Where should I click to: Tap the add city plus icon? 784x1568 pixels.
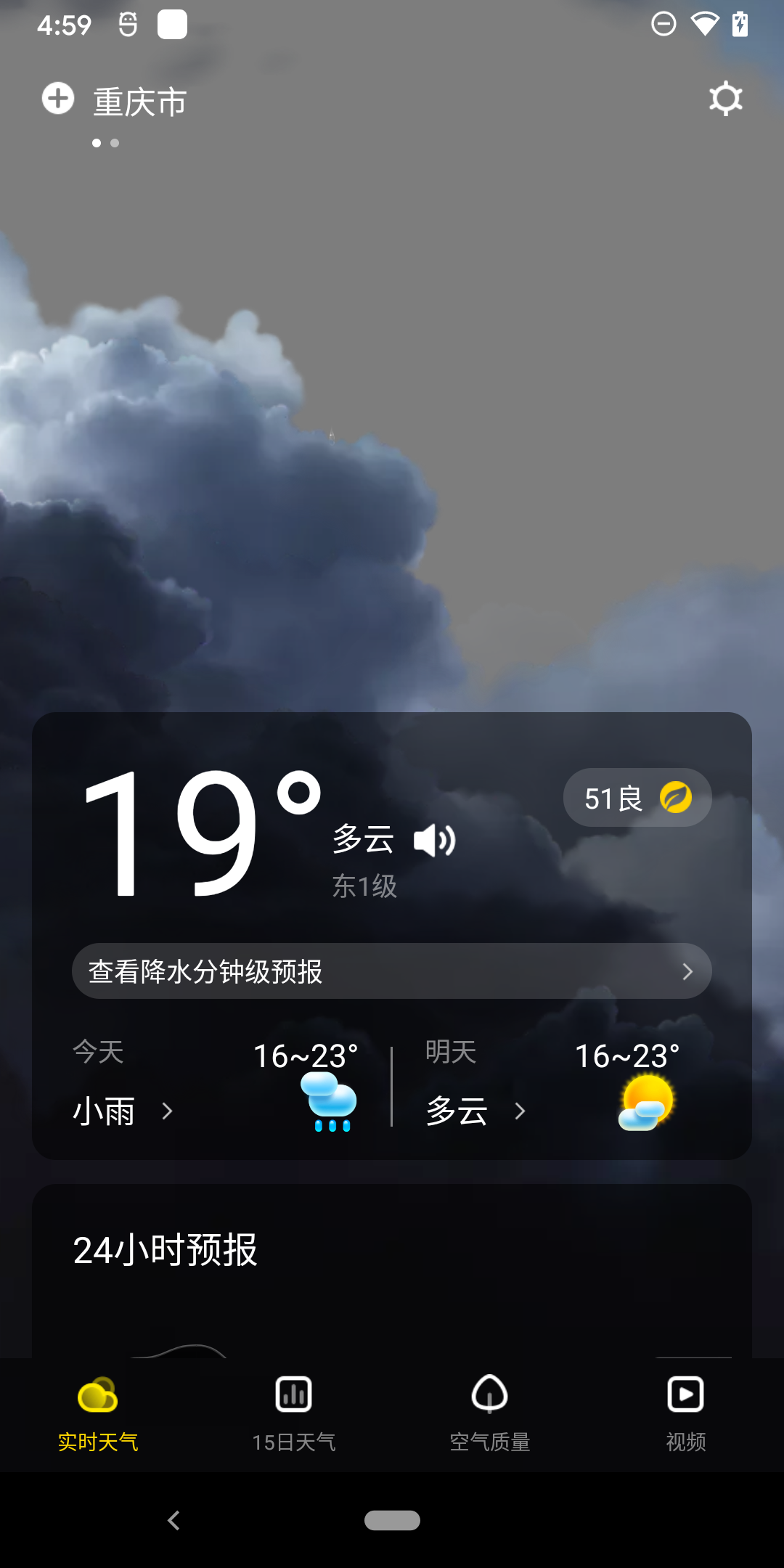pyautogui.click(x=57, y=98)
